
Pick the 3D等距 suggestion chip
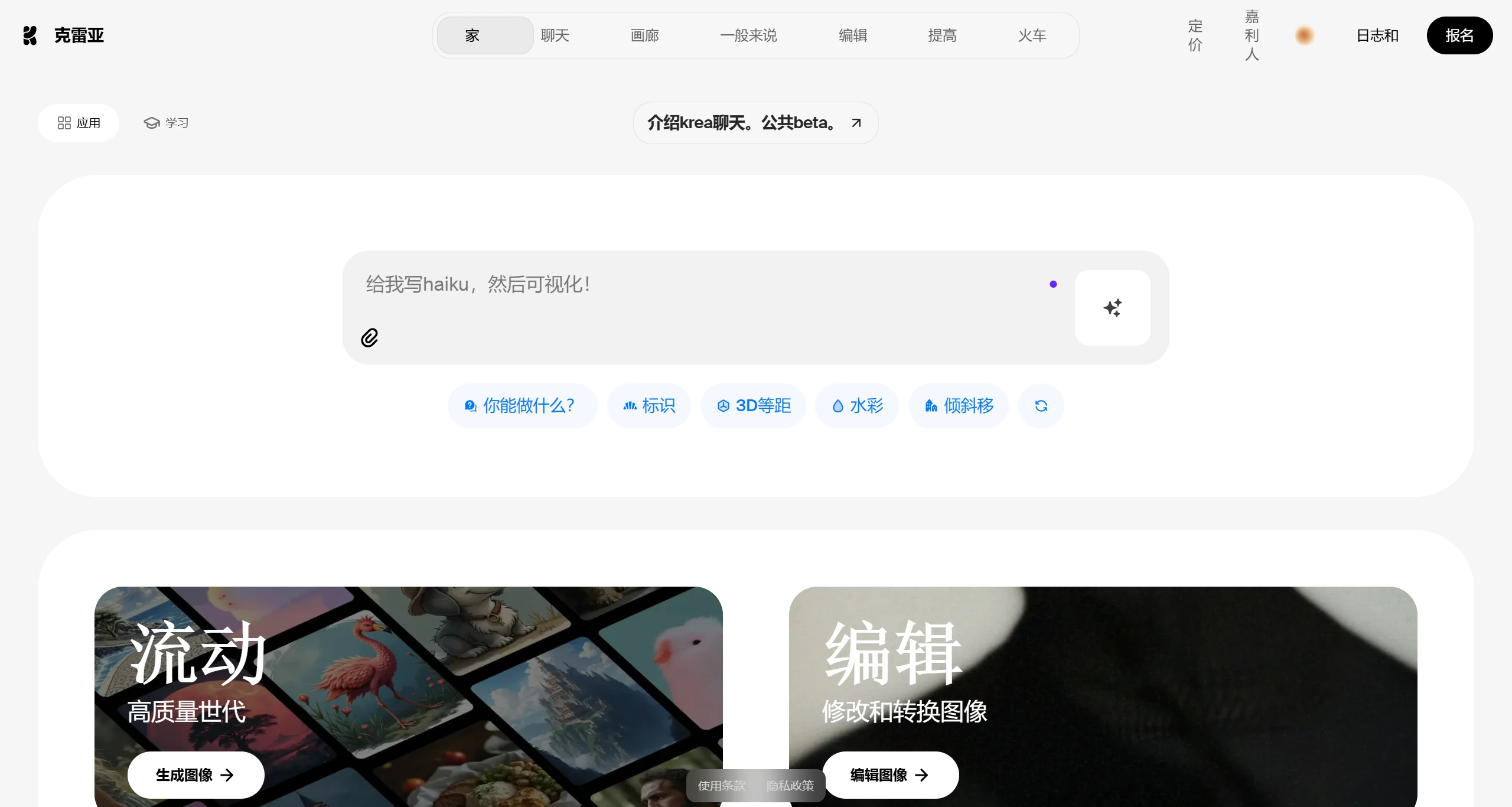point(754,406)
